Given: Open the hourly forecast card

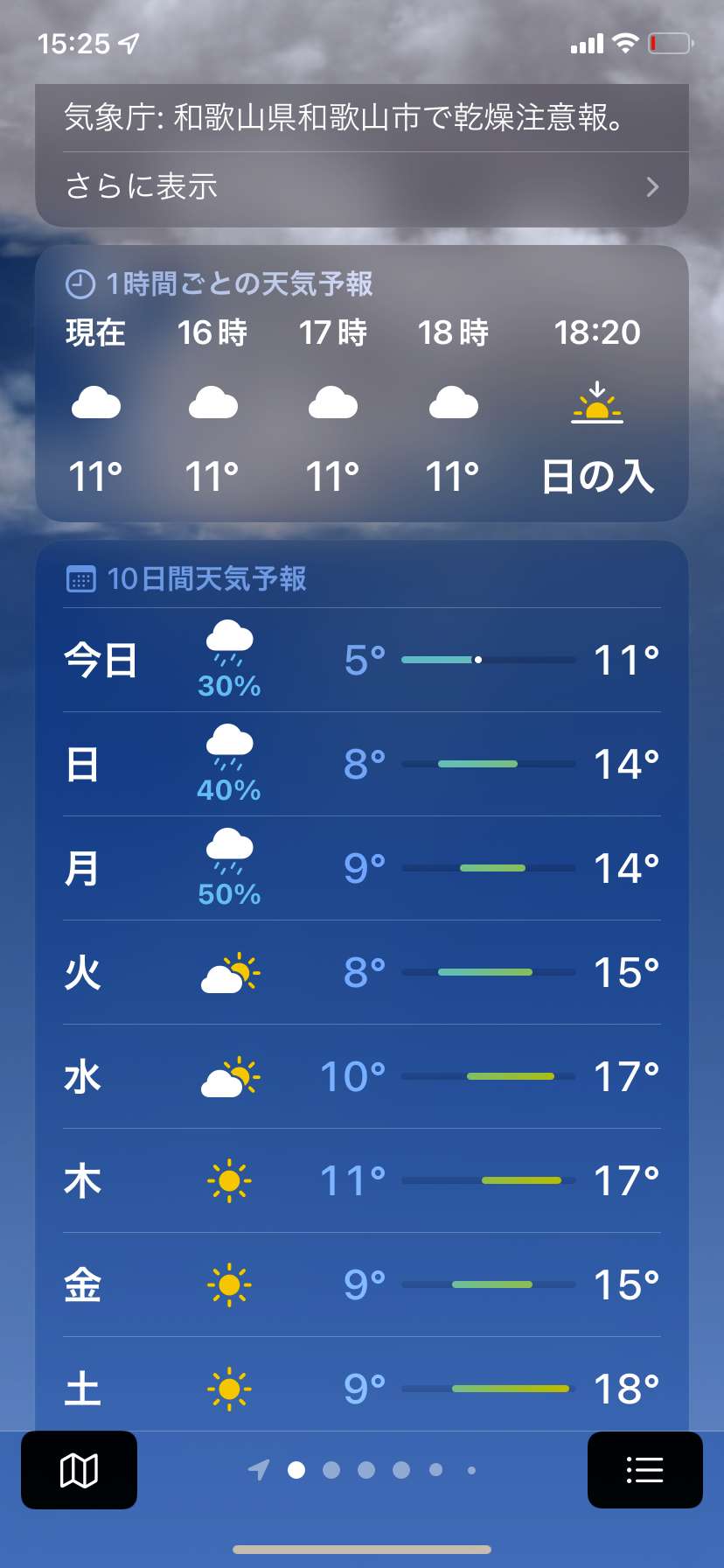Looking at the screenshot, I should tap(362, 383).
